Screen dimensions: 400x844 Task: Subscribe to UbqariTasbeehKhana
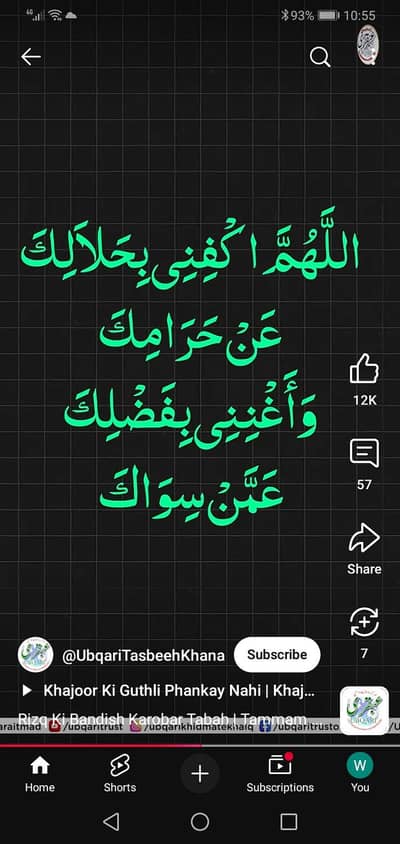[x=277, y=655]
